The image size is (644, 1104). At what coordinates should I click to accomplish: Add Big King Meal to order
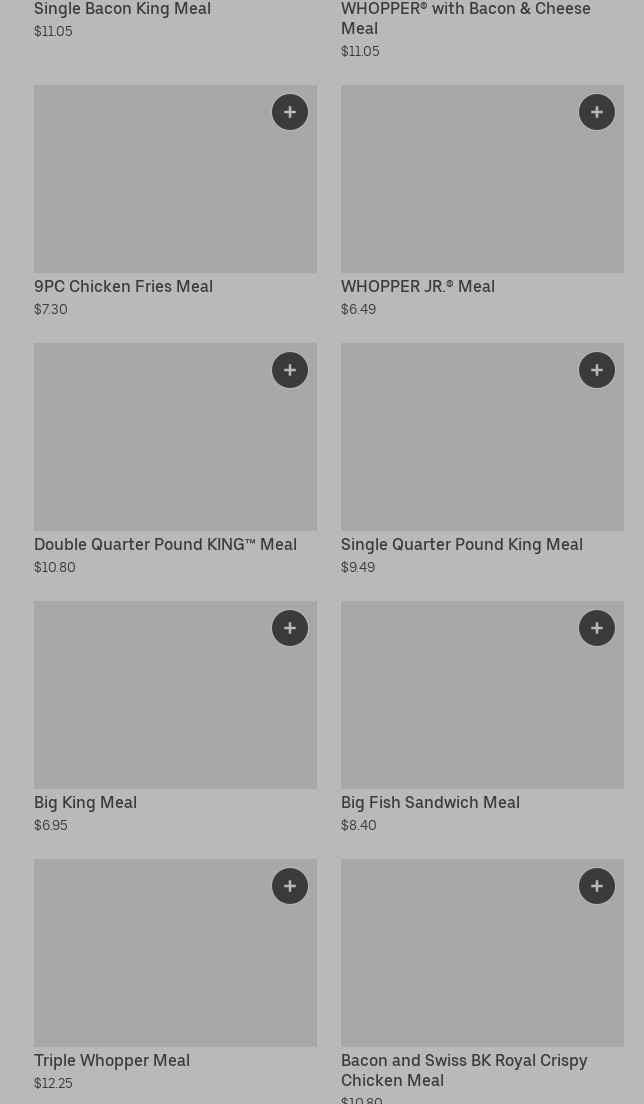[x=290, y=628]
